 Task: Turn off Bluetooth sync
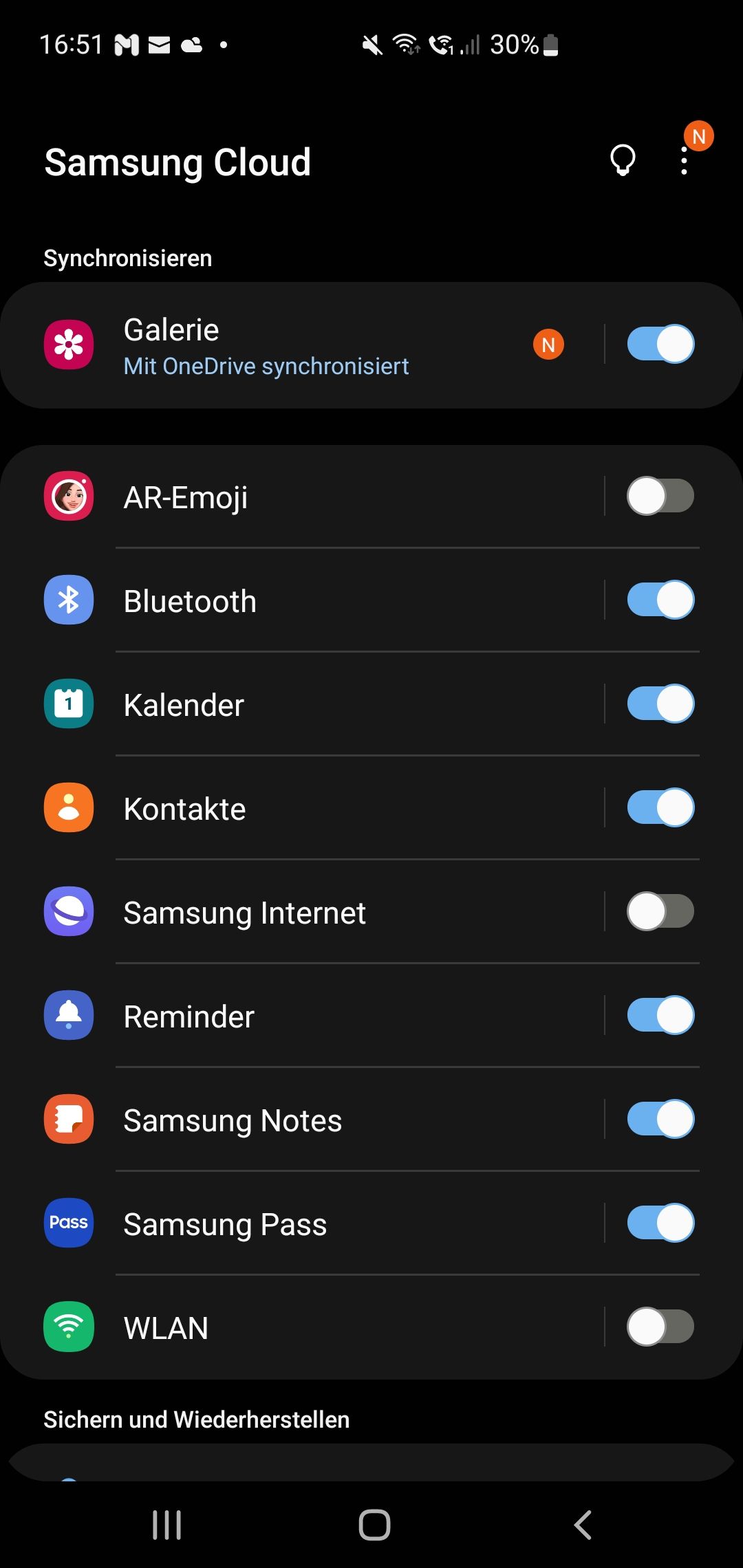pos(659,600)
